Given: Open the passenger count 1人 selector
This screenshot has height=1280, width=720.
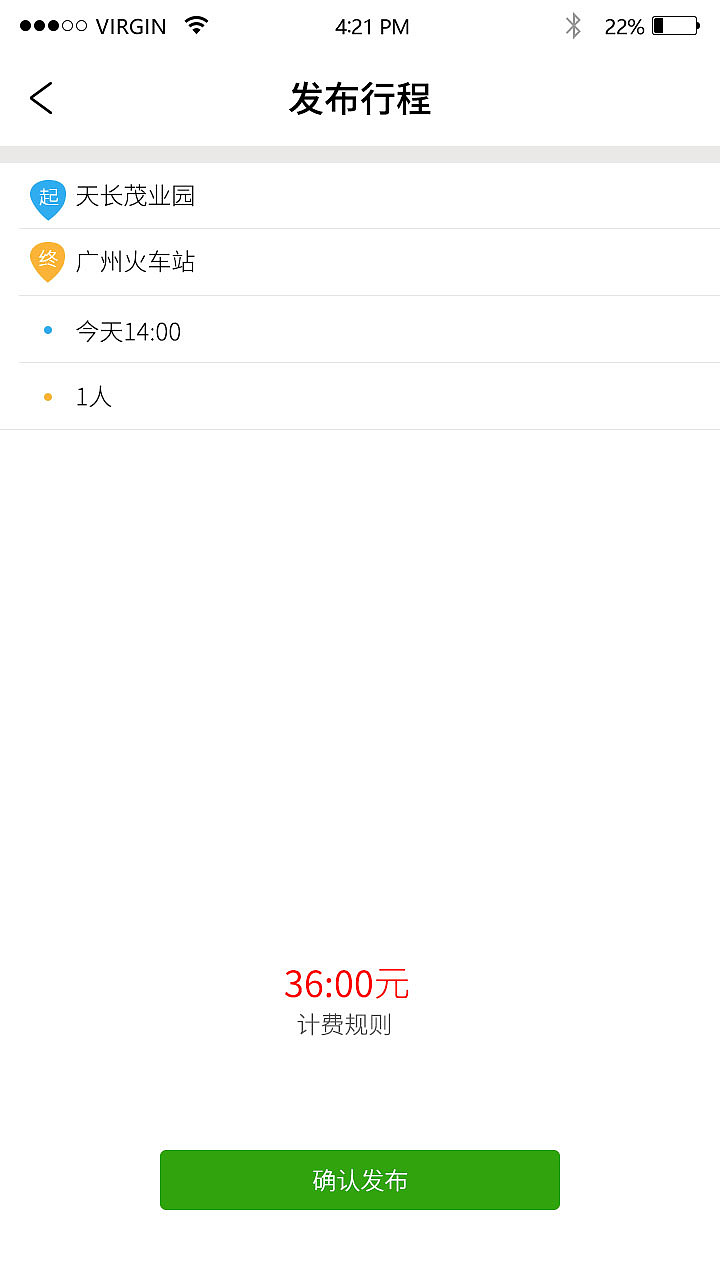Looking at the screenshot, I should tap(93, 396).
